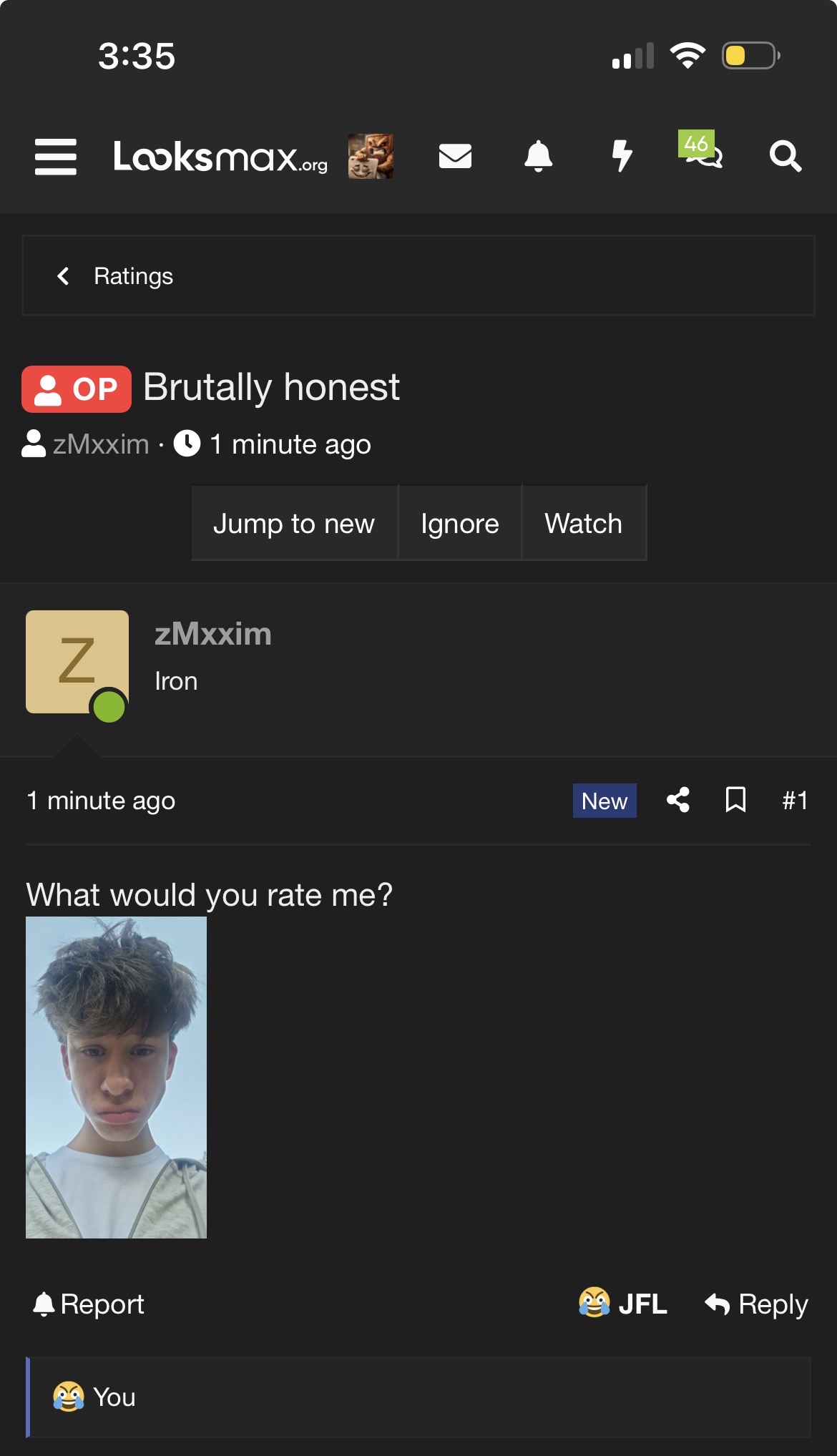This screenshot has height=1456, width=837.
Task: Report this post
Action: (x=89, y=1304)
